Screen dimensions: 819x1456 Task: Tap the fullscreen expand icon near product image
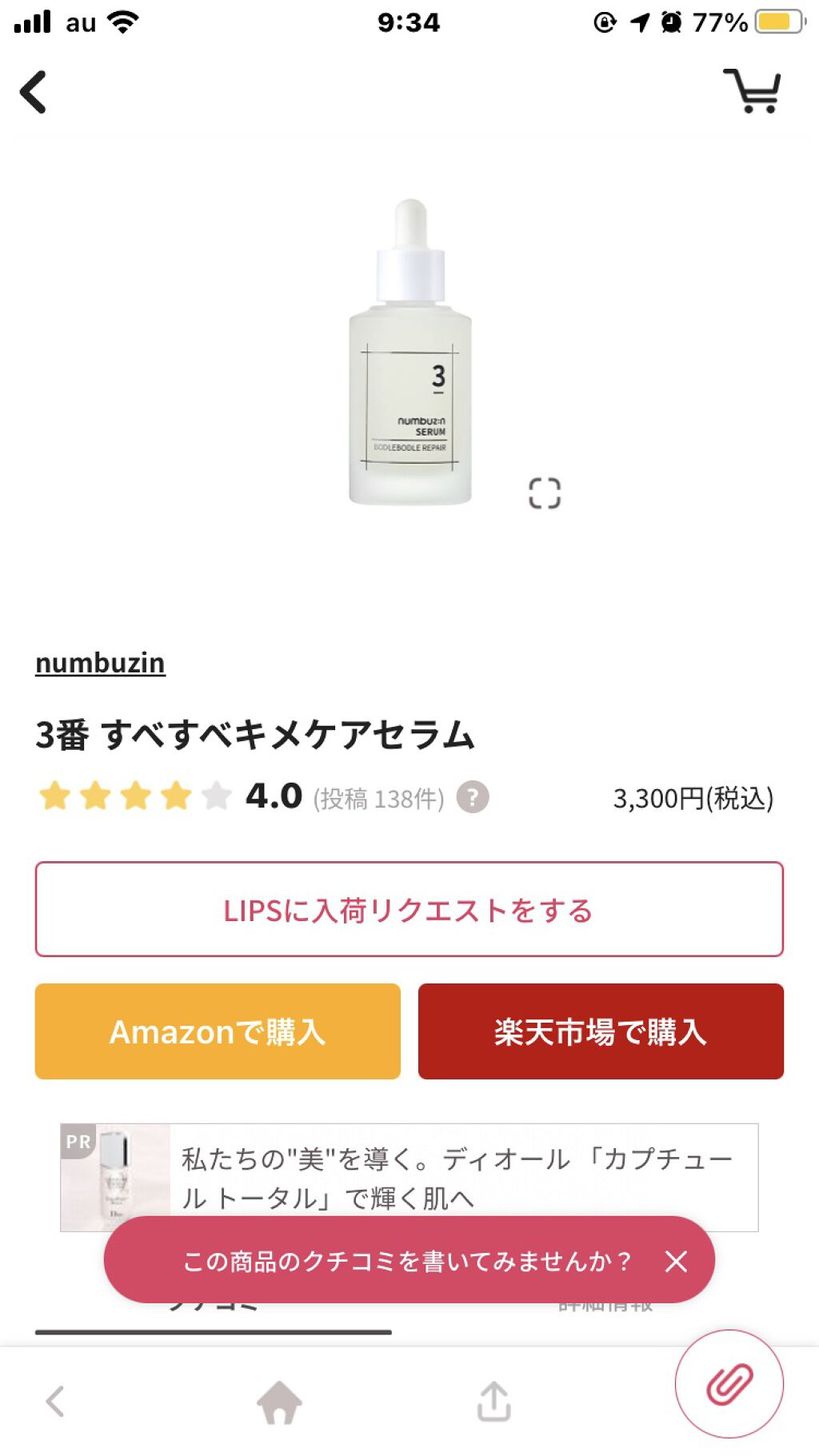pos(547,494)
